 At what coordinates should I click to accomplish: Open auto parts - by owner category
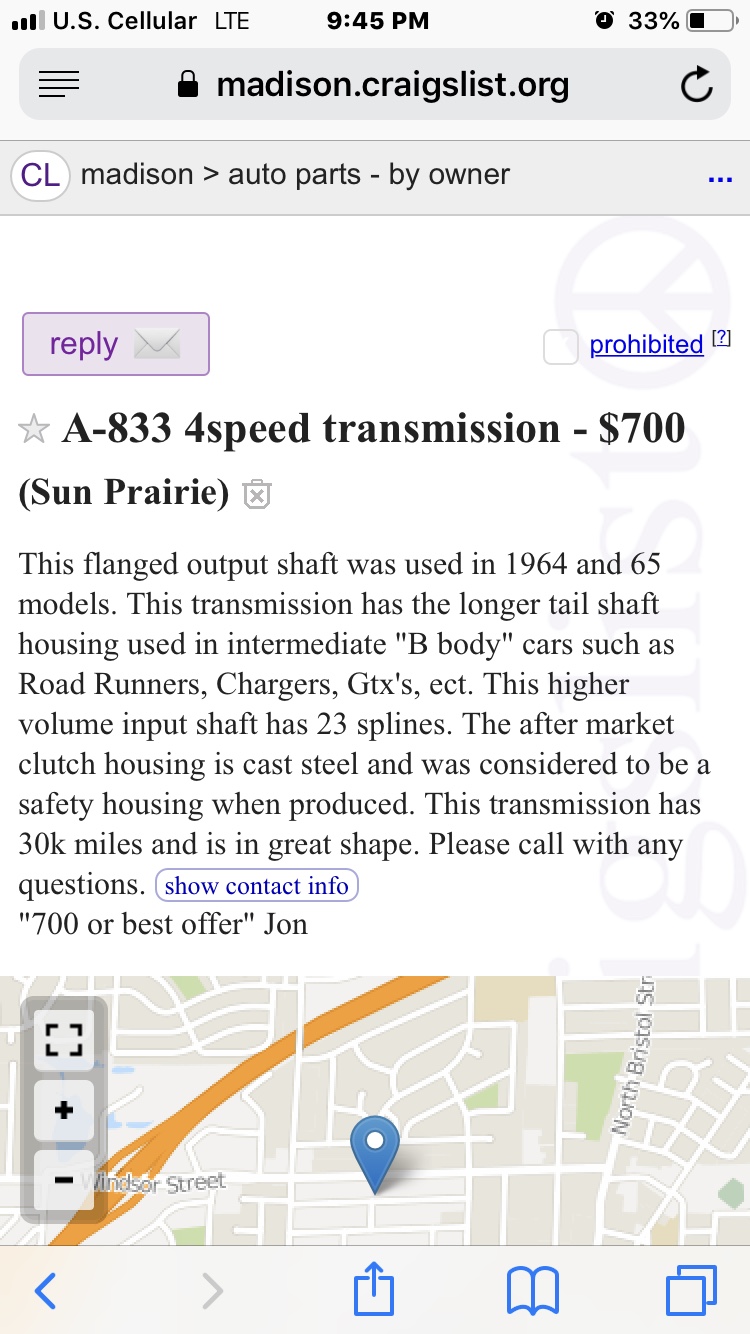click(x=369, y=174)
